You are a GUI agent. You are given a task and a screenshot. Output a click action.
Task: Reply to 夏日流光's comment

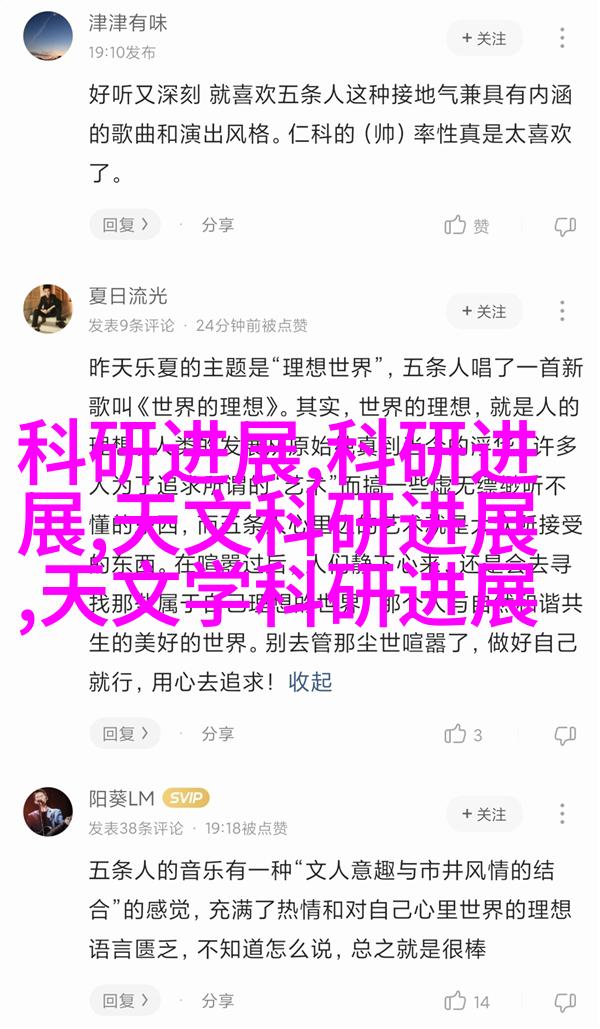[125, 734]
